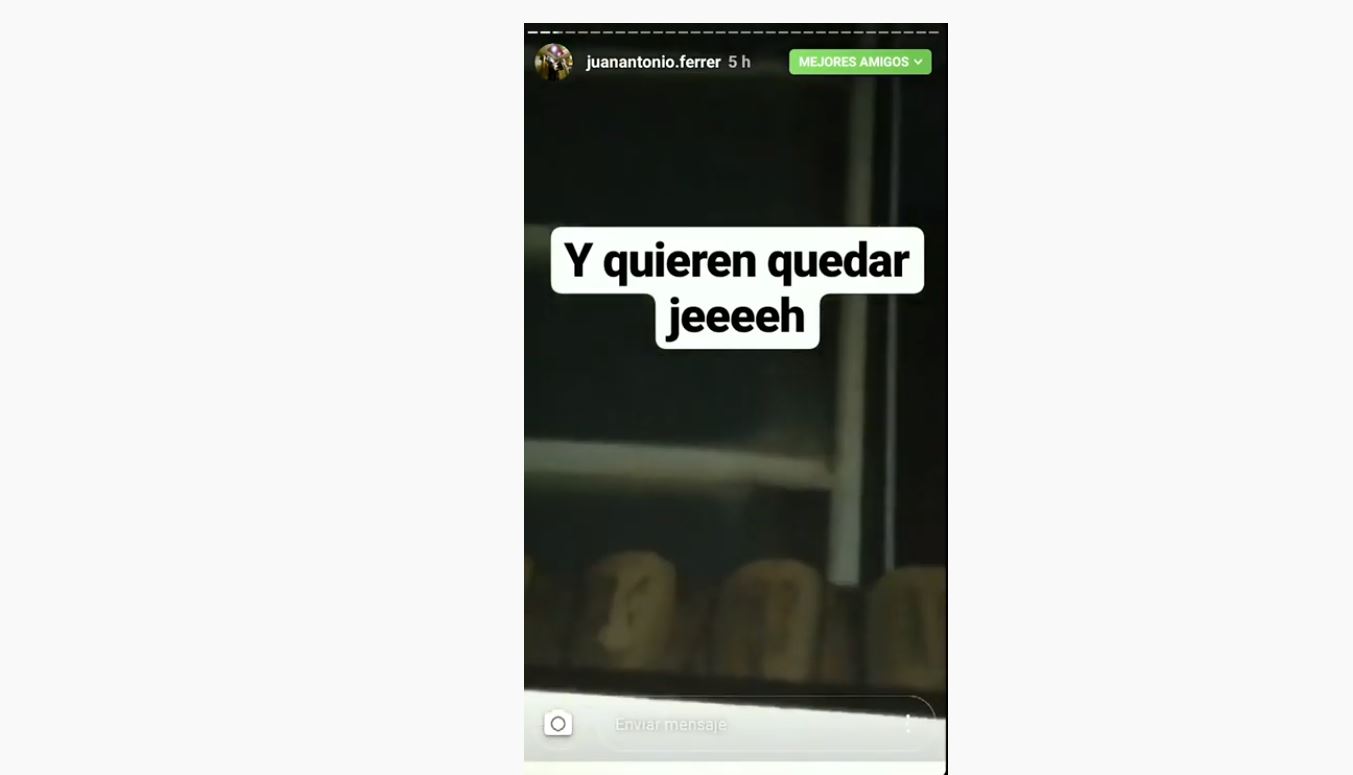
Task: Expand the Mejores Amigos dropdown
Action: [x=860, y=62]
